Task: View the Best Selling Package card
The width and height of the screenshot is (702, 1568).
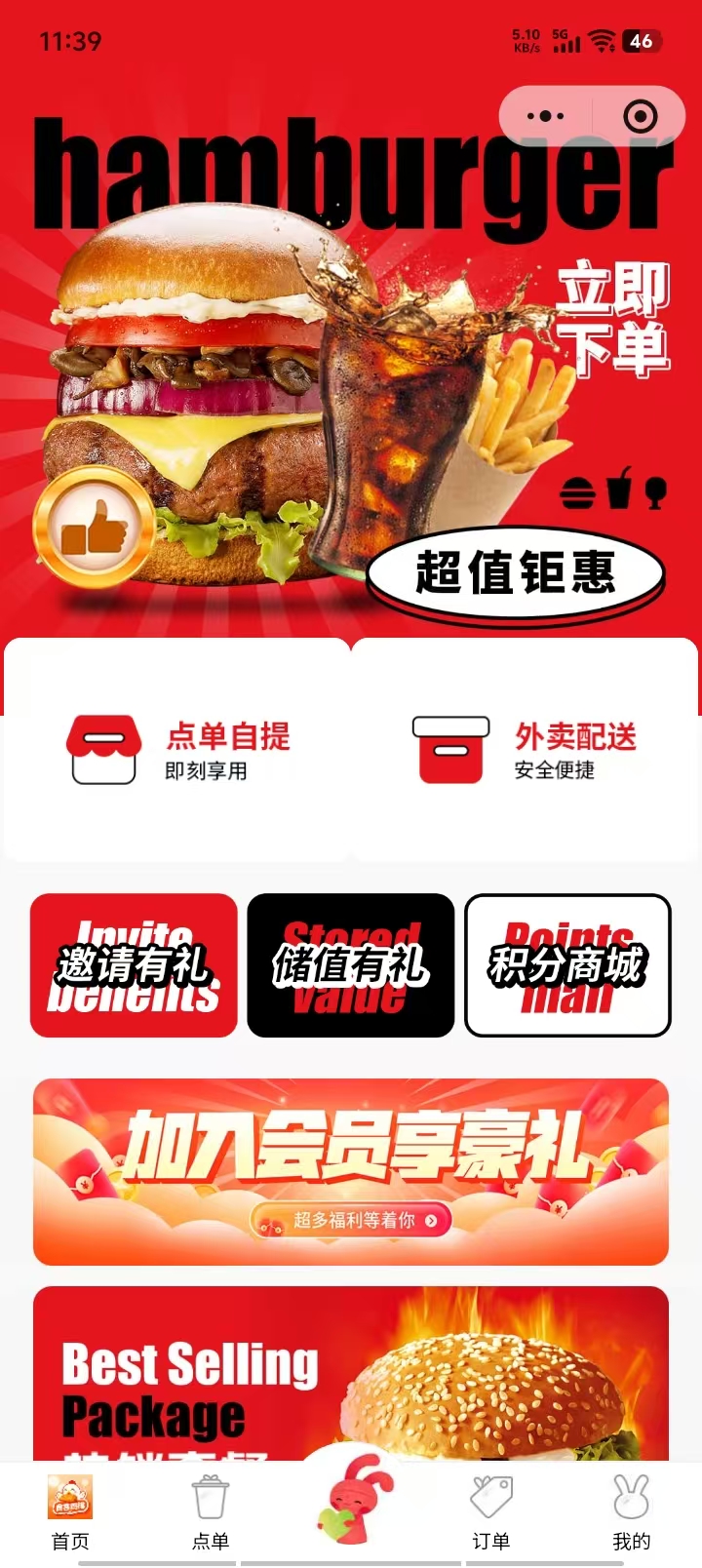Action: pyautogui.click(x=351, y=1375)
